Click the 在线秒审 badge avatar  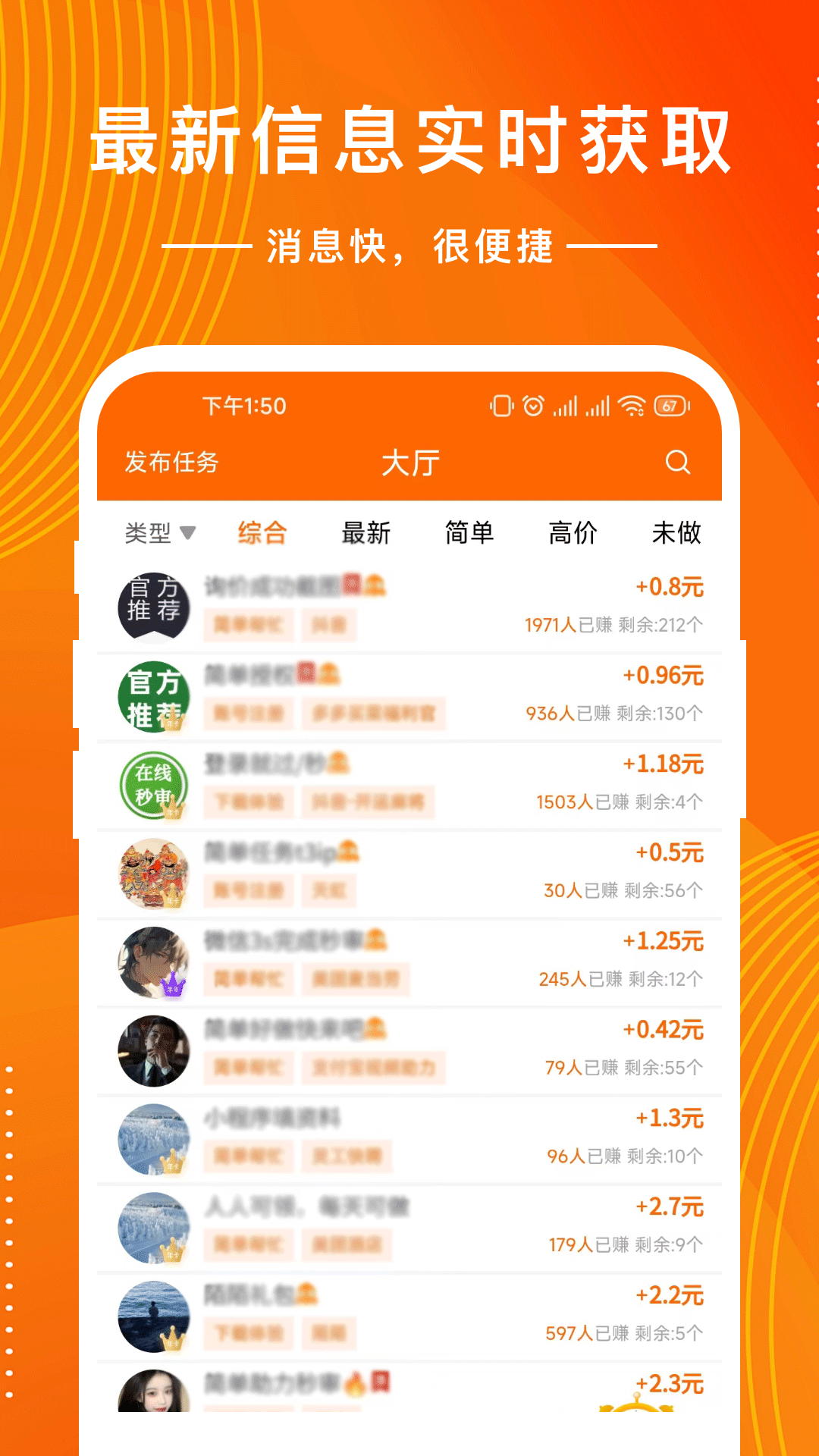click(154, 786)
